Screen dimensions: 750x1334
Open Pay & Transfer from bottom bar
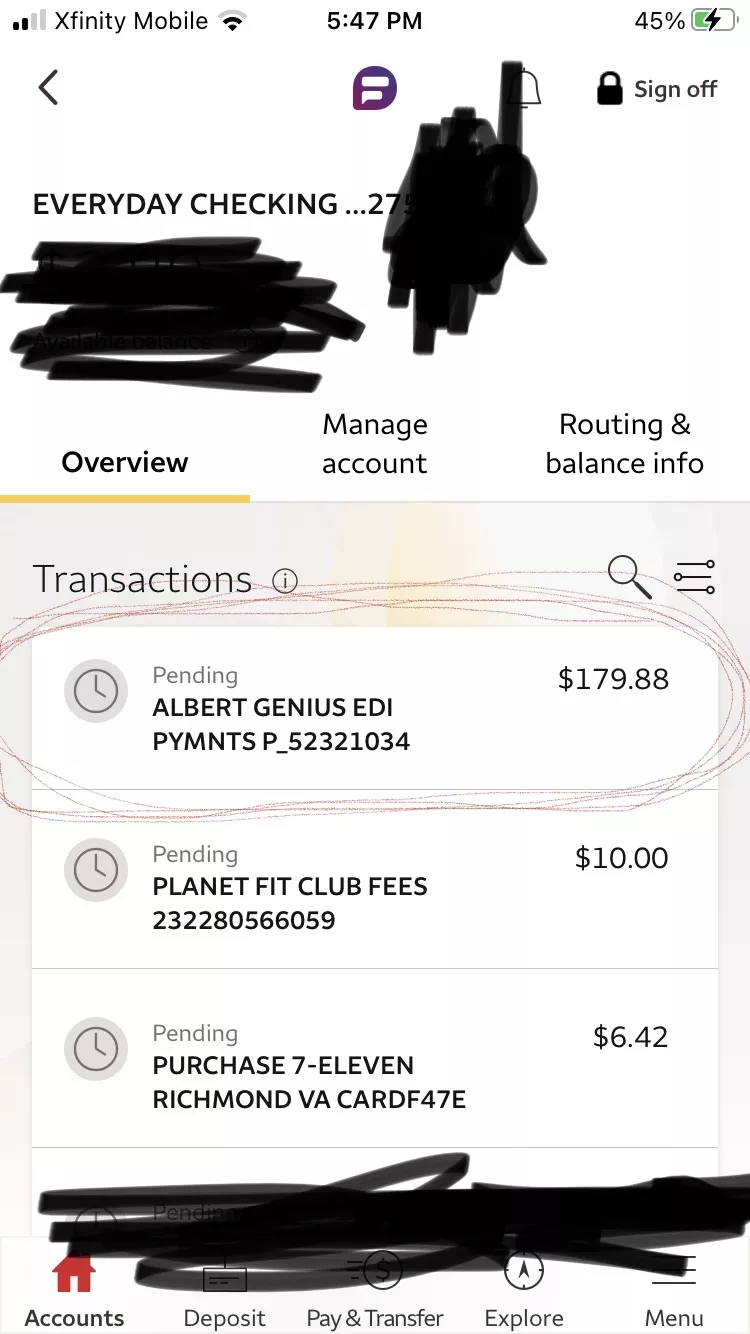(x=375, y=1292)
